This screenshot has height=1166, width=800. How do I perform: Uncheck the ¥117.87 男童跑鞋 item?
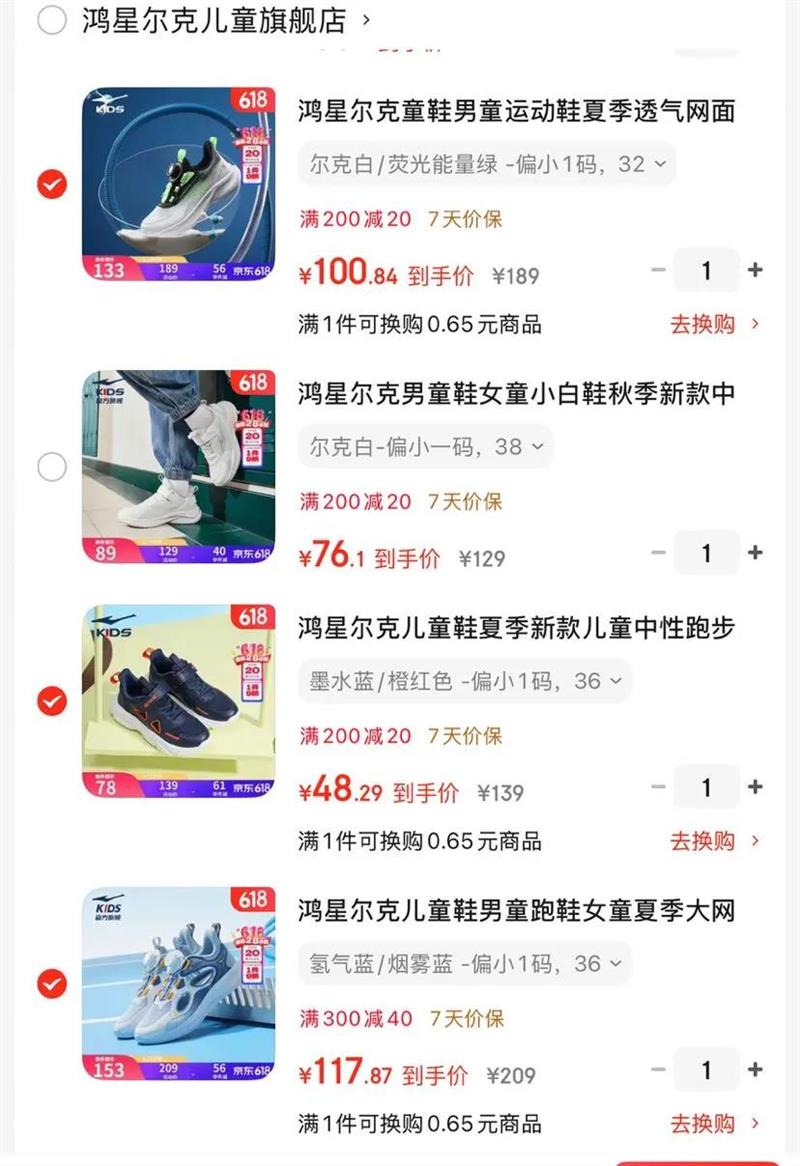point(52,984)
